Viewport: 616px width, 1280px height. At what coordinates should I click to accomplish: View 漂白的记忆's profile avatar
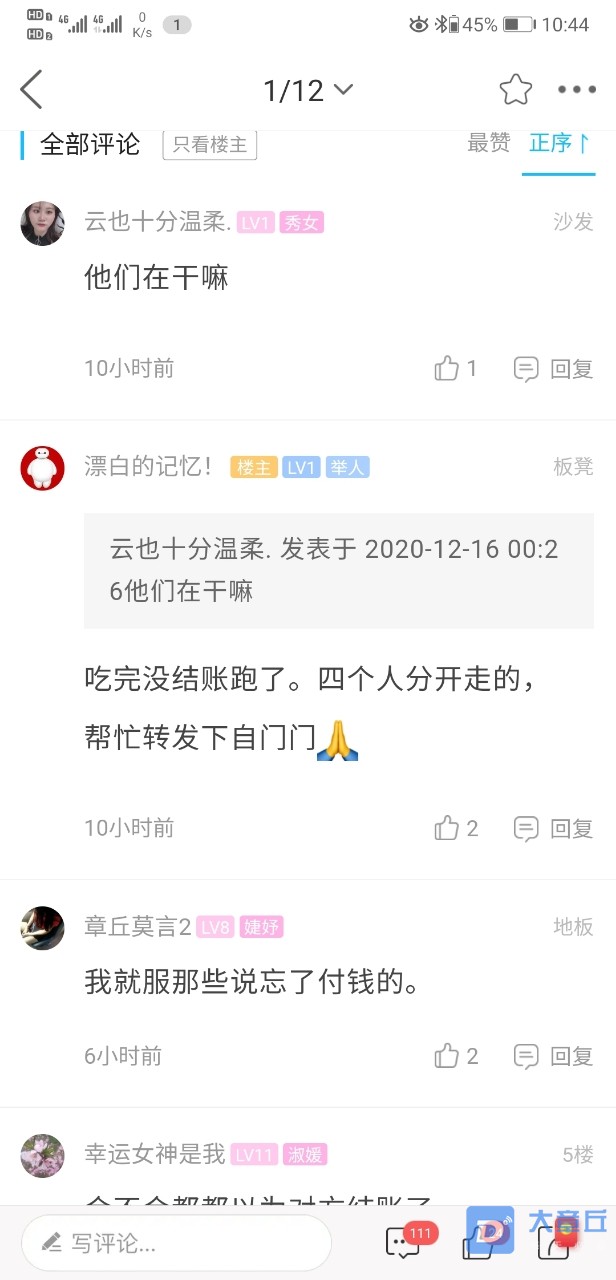(x=43, y=467)
